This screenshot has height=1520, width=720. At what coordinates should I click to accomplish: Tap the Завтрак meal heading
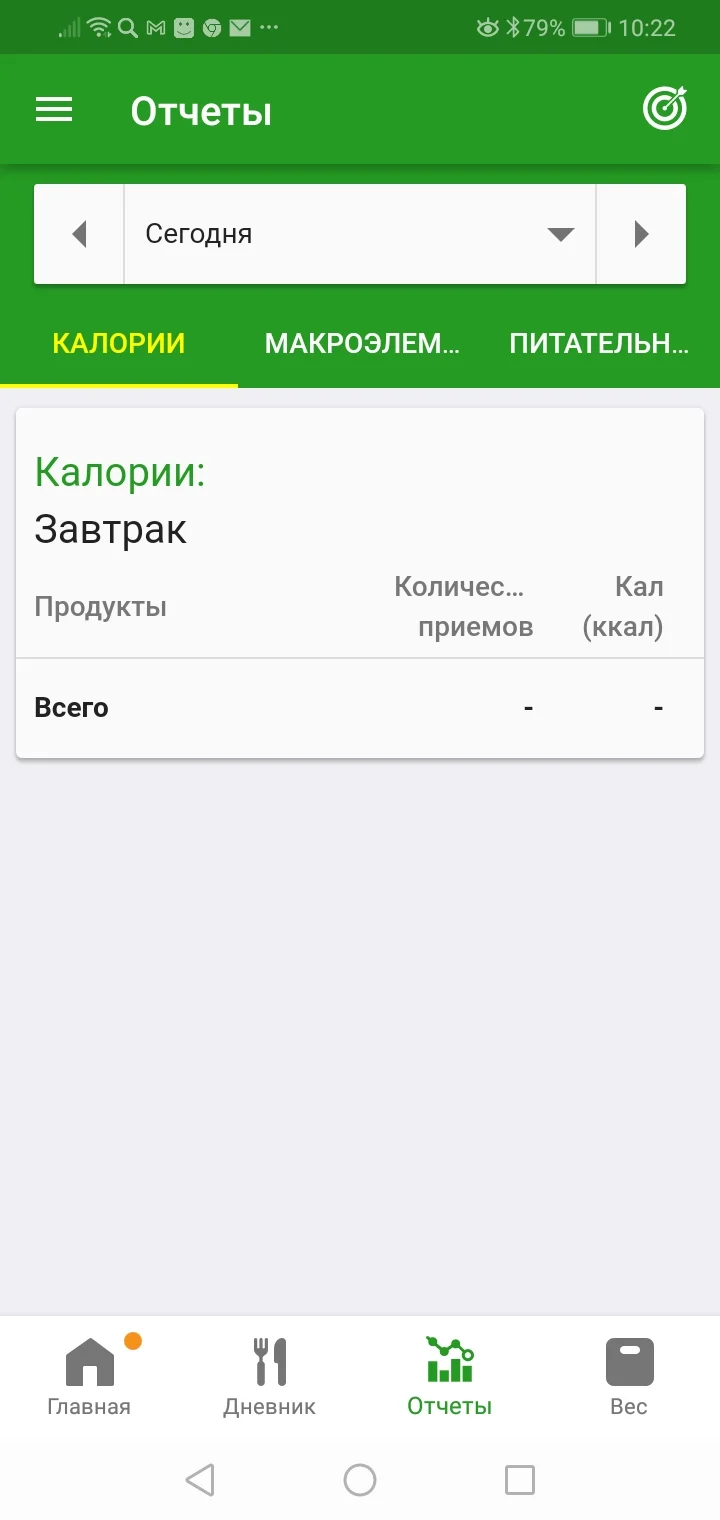[x=110, y=530]
